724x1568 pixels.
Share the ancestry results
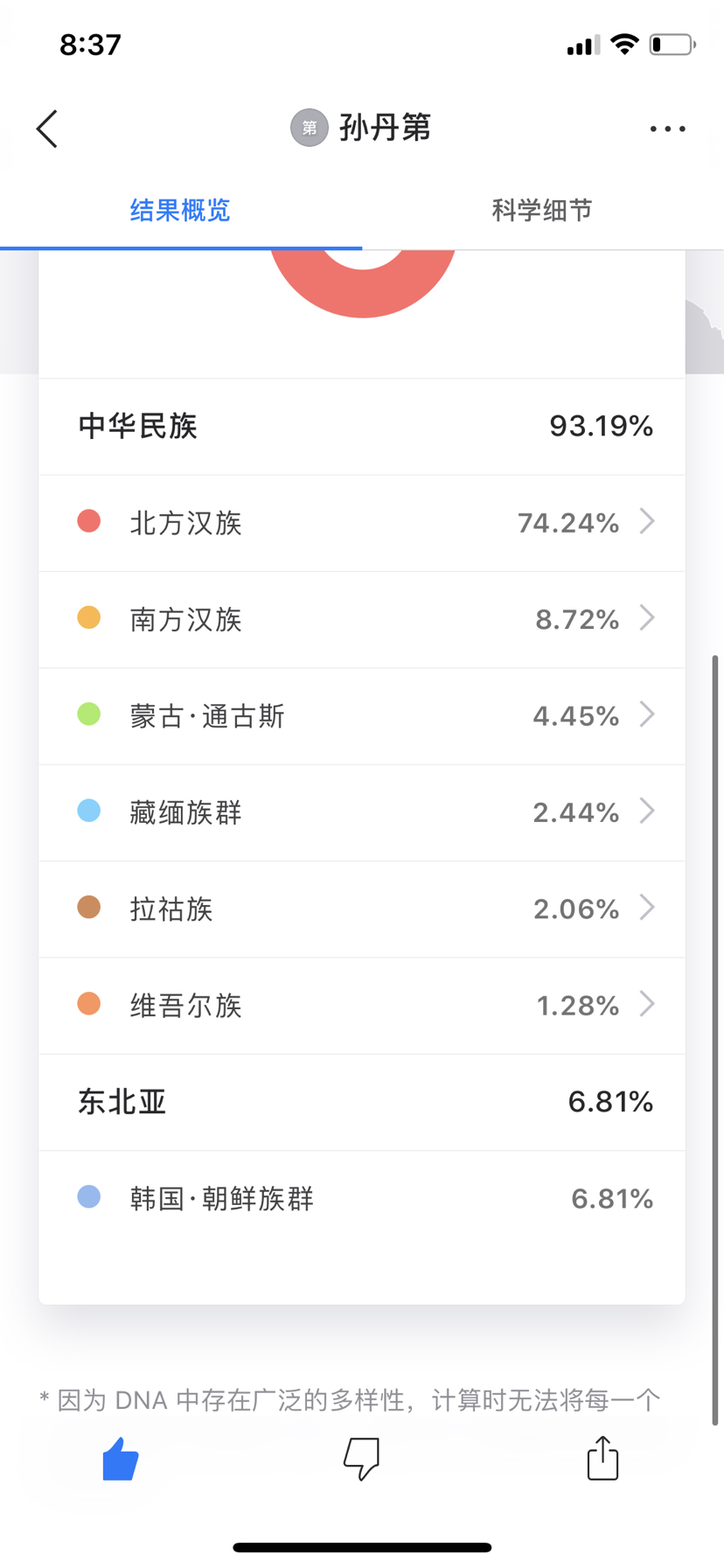pos(602,1458)
